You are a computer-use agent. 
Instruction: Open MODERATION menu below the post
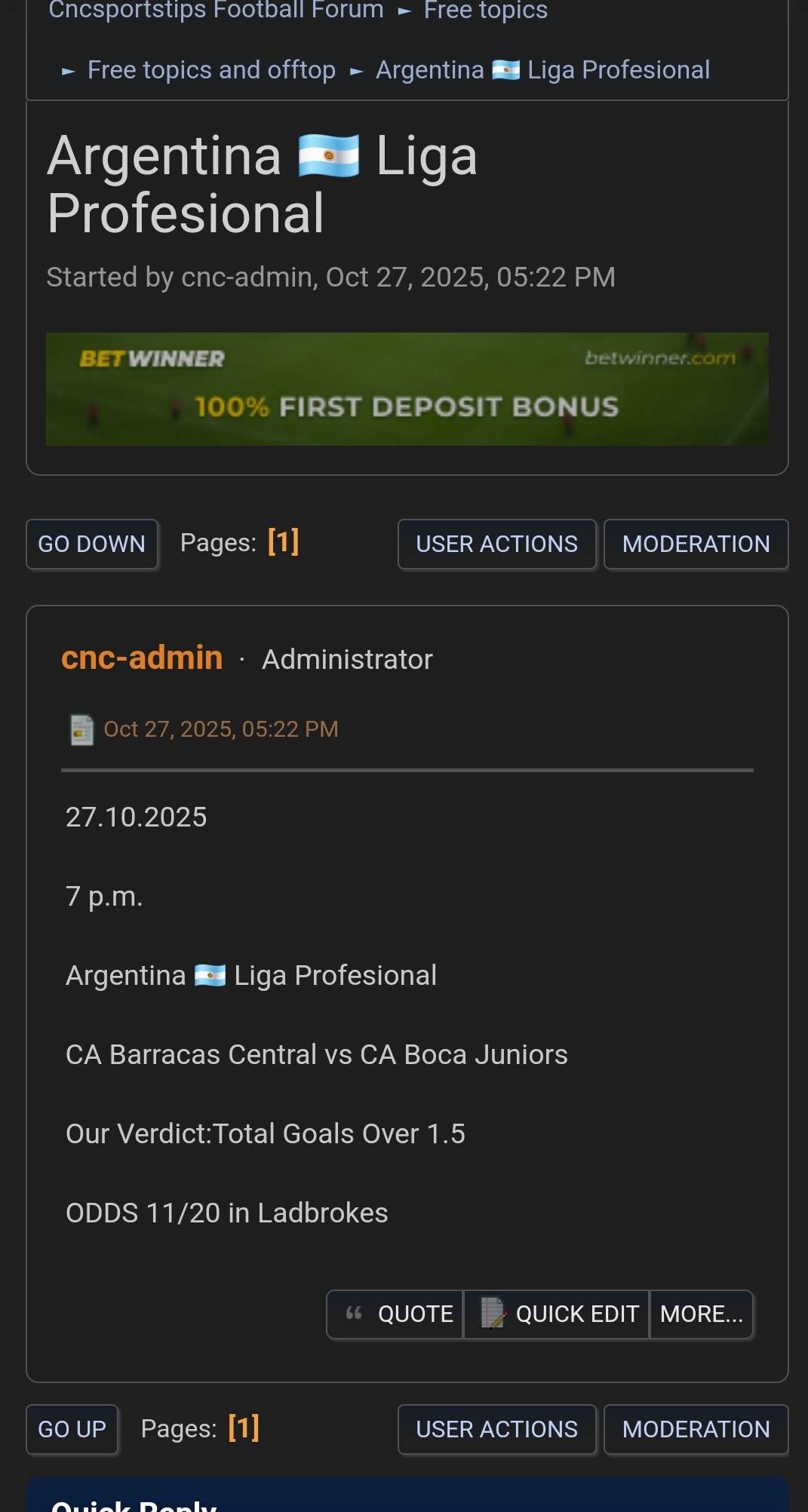coord(696,1429)
